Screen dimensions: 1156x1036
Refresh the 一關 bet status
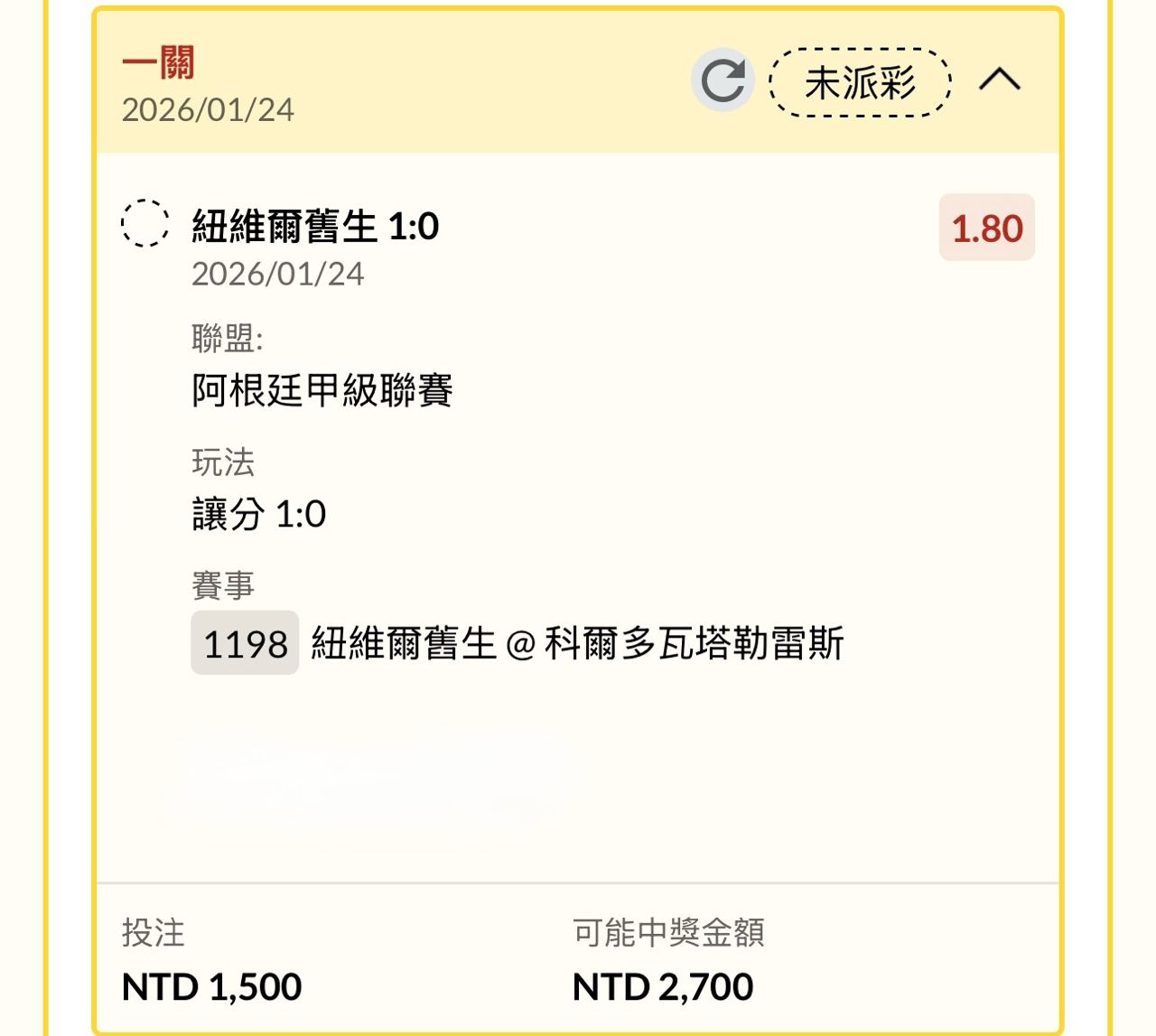click(722, 81)
